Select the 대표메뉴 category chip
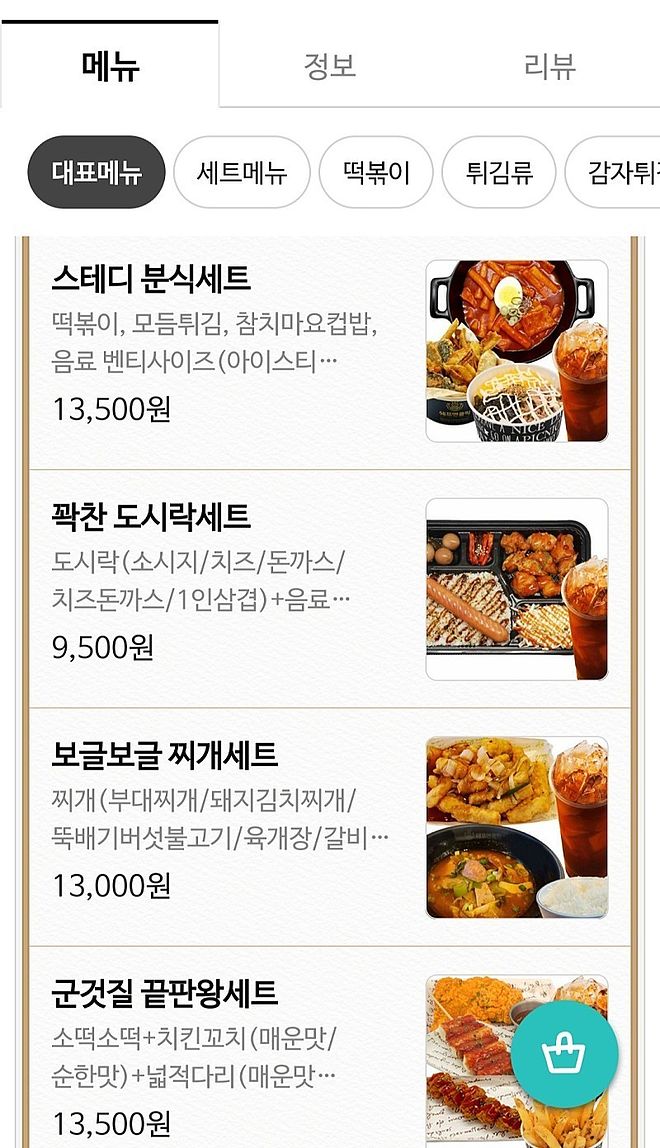This screenshot has height=1148, width=660. click(96, 172)
